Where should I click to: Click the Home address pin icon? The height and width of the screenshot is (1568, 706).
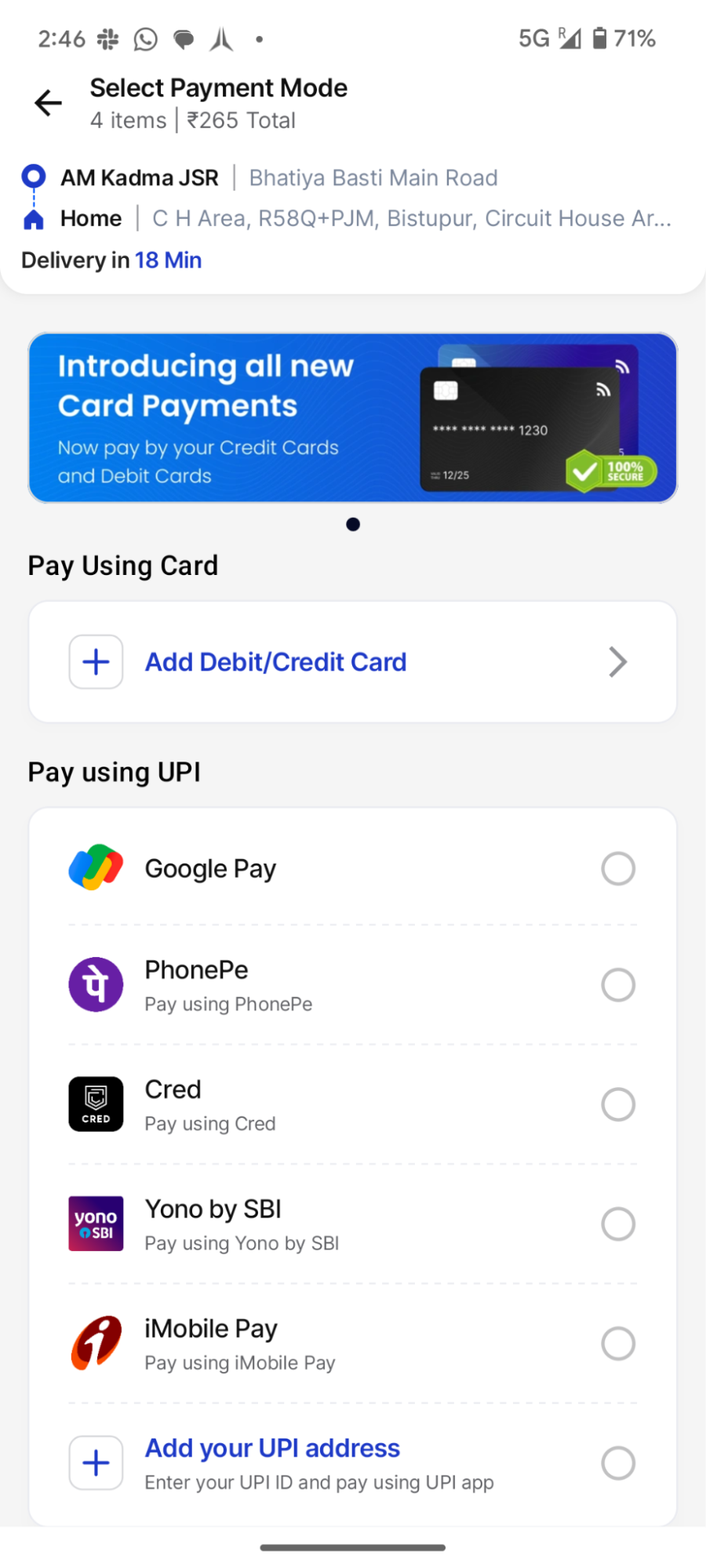tap(32, 219)
